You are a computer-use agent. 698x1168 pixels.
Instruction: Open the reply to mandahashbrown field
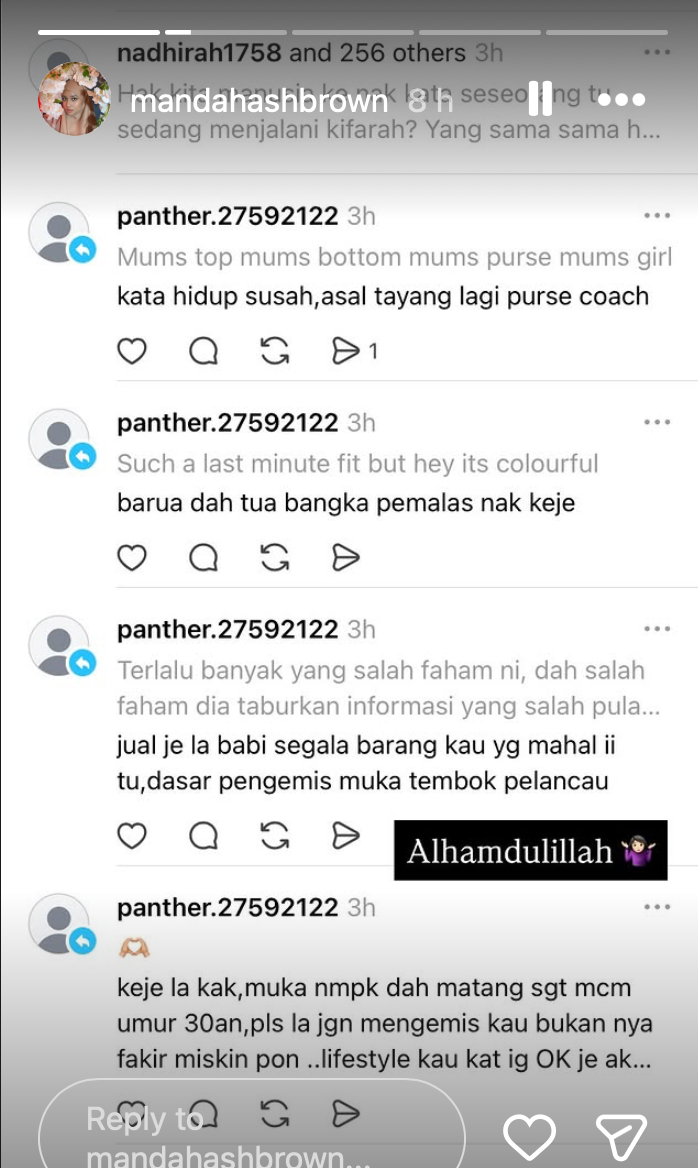point(250,1134)
